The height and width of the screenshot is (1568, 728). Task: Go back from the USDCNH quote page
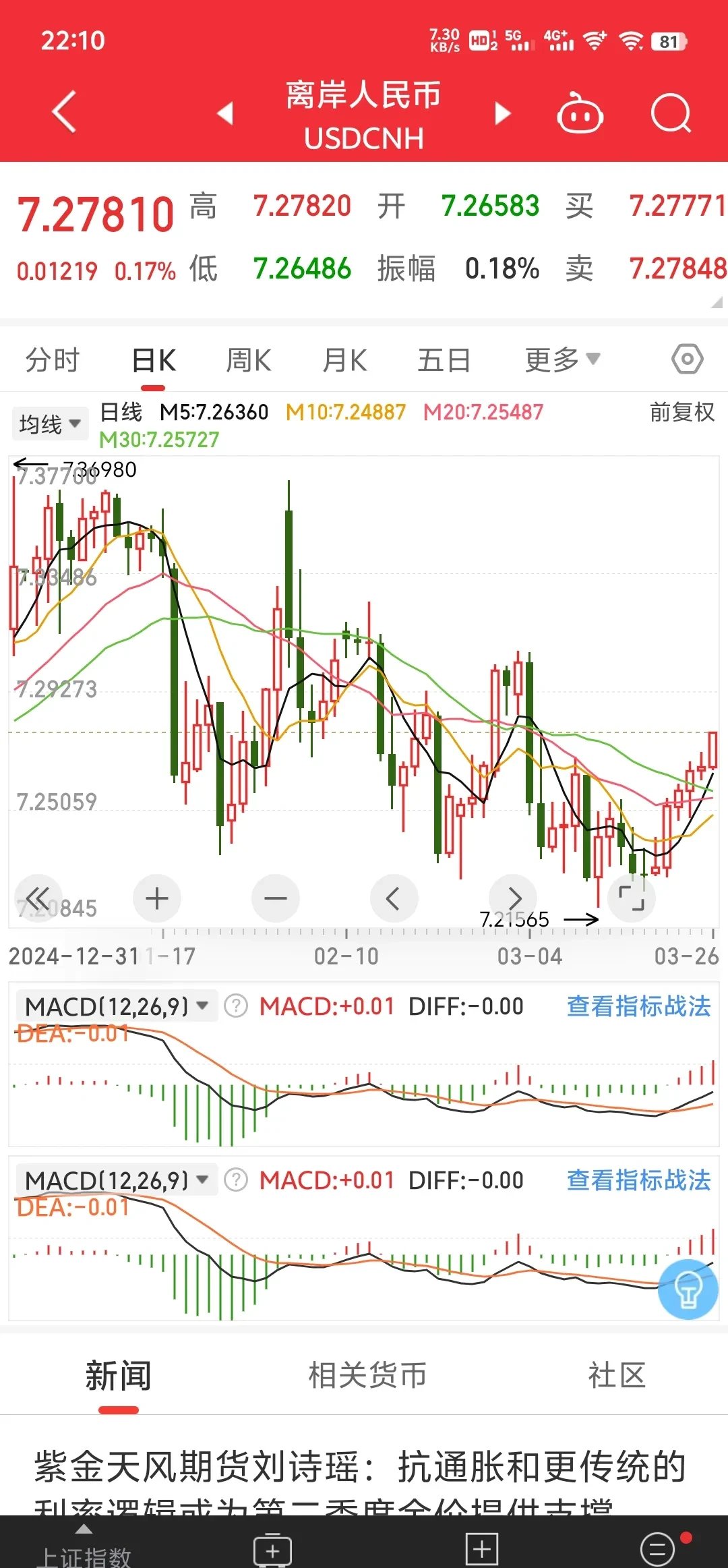click(65, 112)
